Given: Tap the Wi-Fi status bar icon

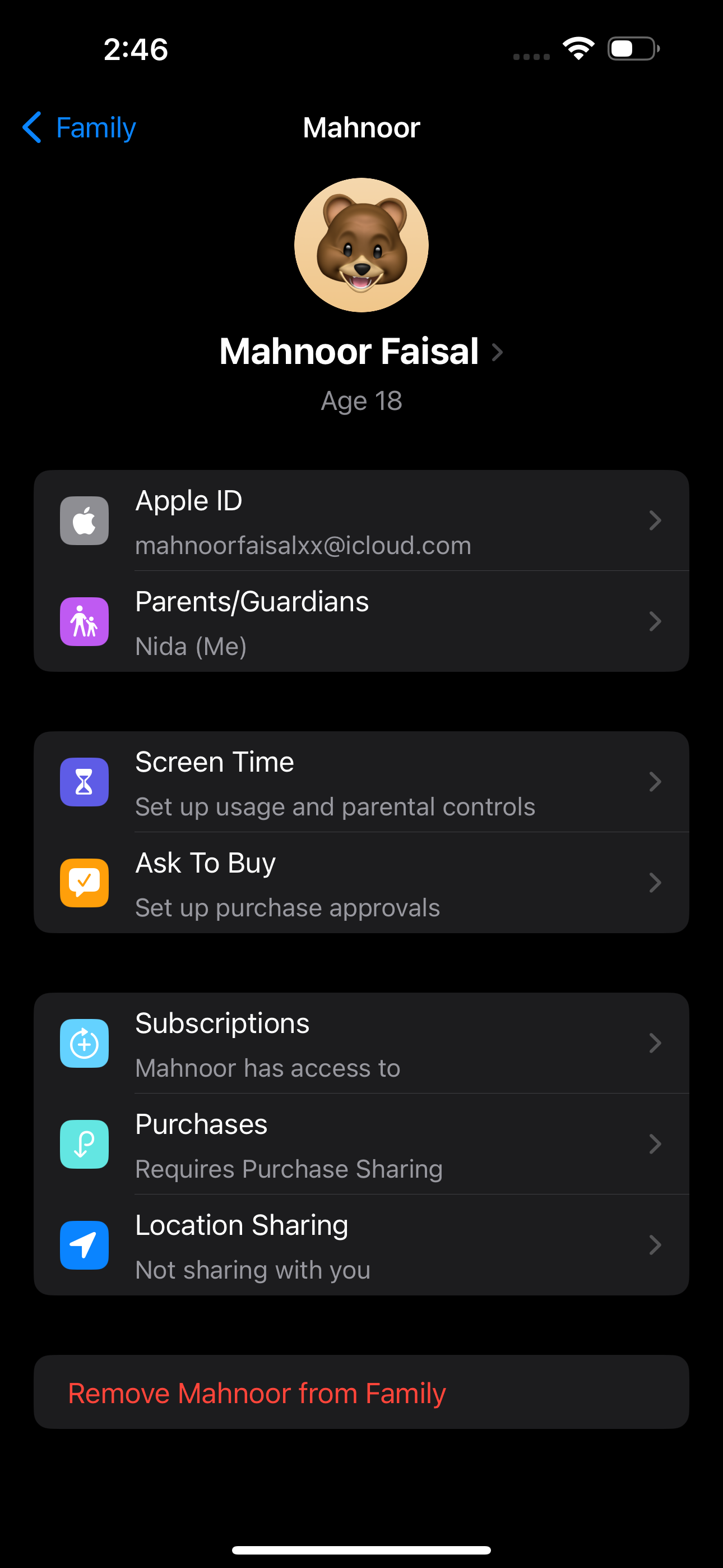Looking at the screenshot, I should click(578, 48).
